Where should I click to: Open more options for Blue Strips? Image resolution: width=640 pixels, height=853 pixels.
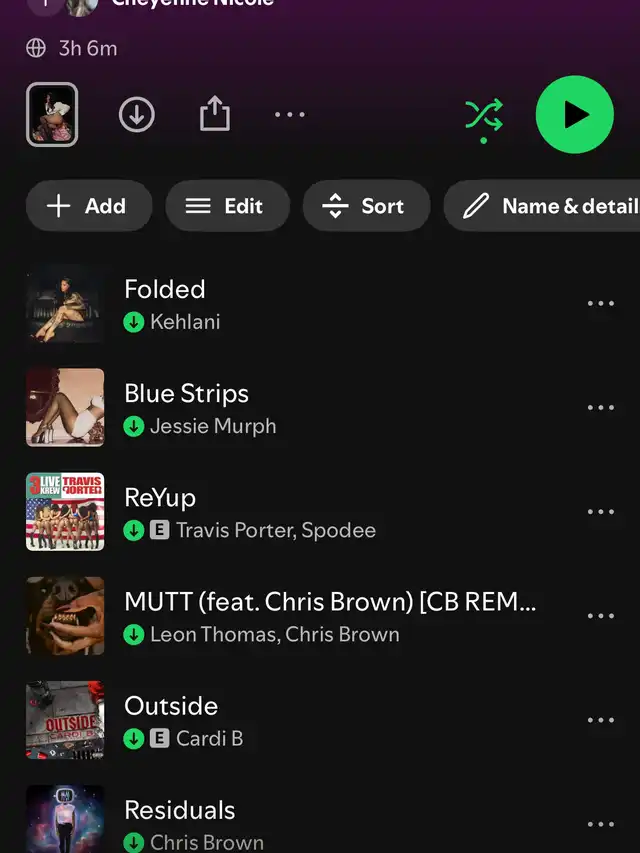[x=600, y=408]
